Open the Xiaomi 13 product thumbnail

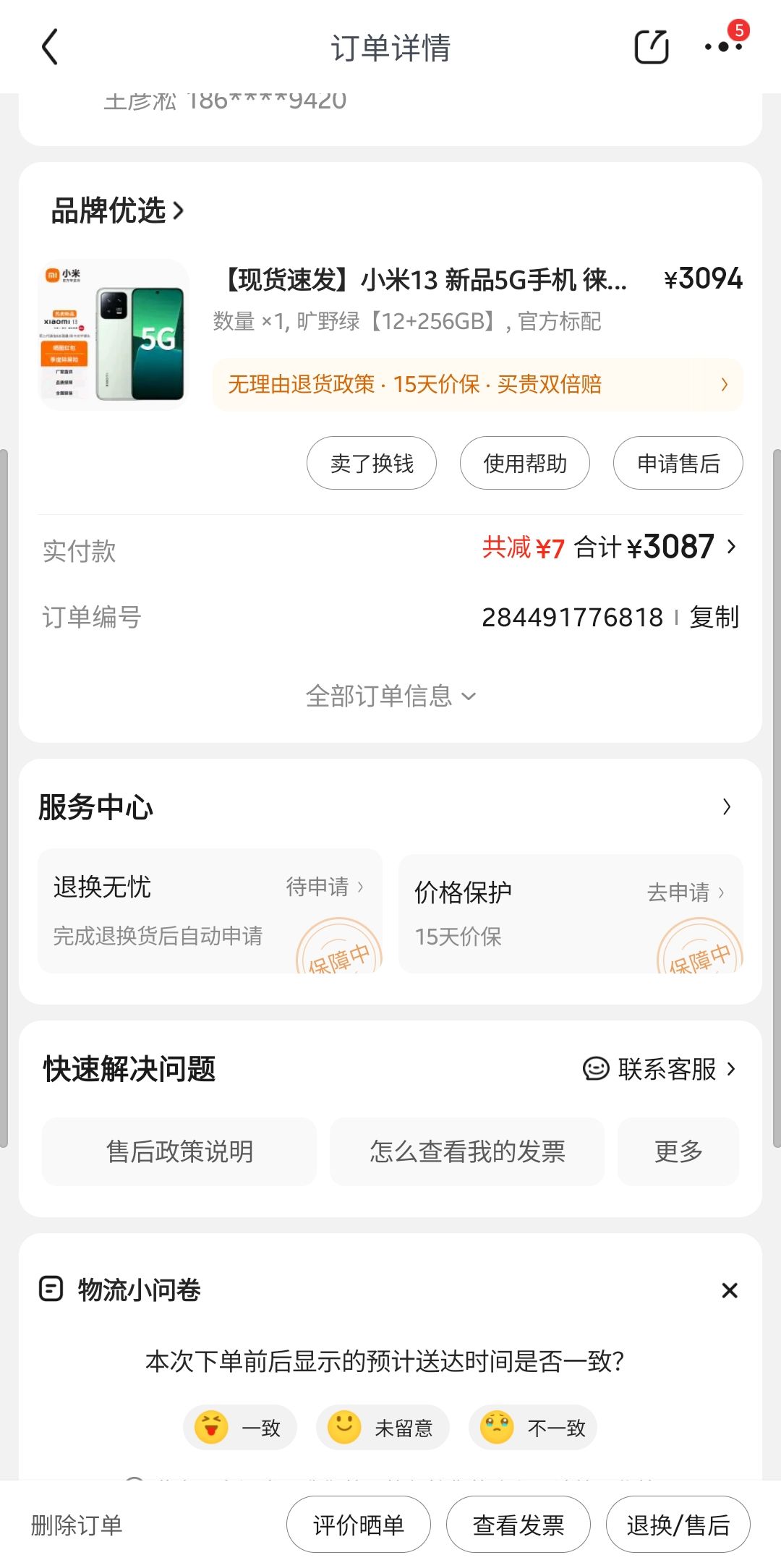(114, 335)
